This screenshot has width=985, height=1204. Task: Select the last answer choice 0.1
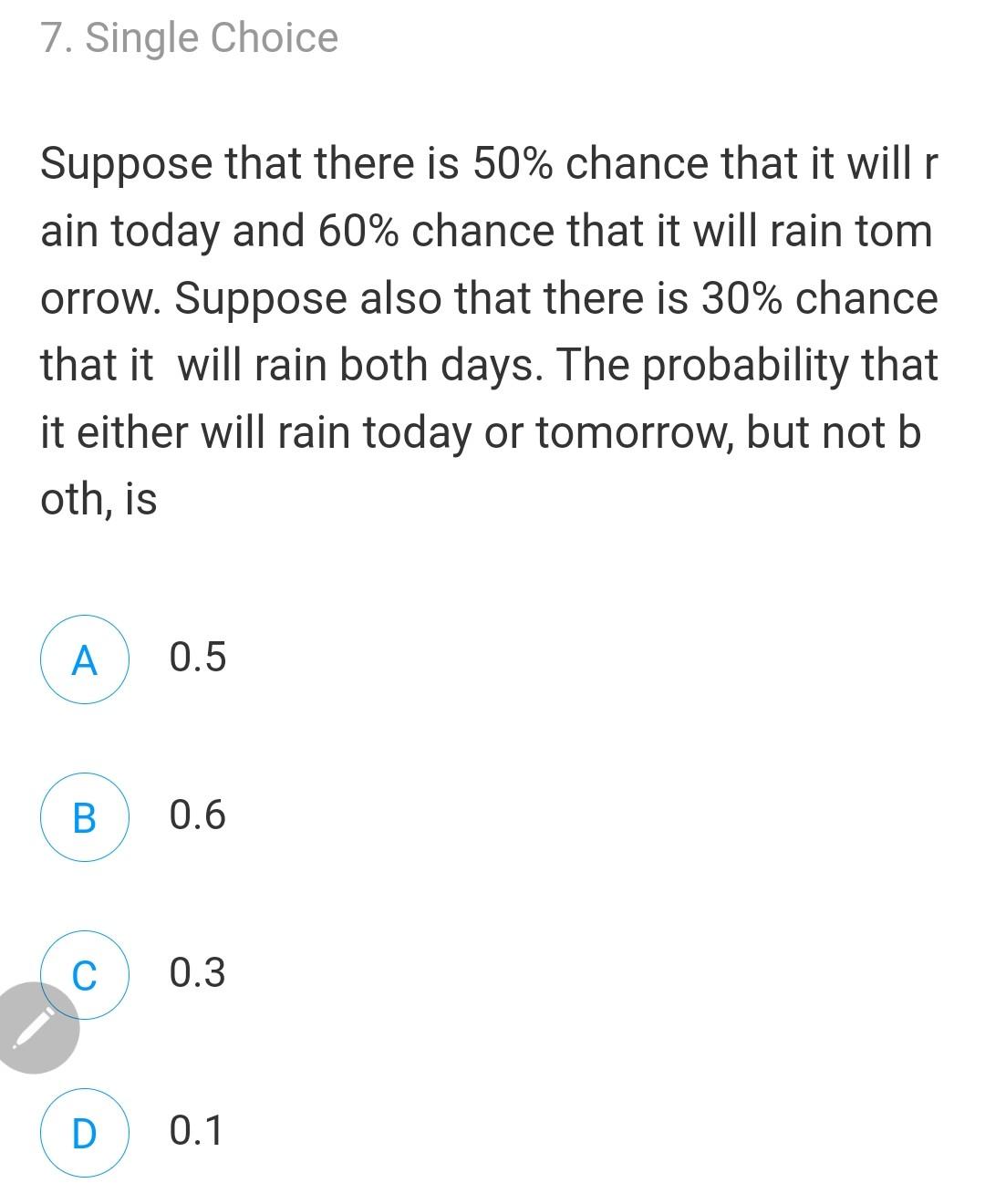coord(197,1131)
